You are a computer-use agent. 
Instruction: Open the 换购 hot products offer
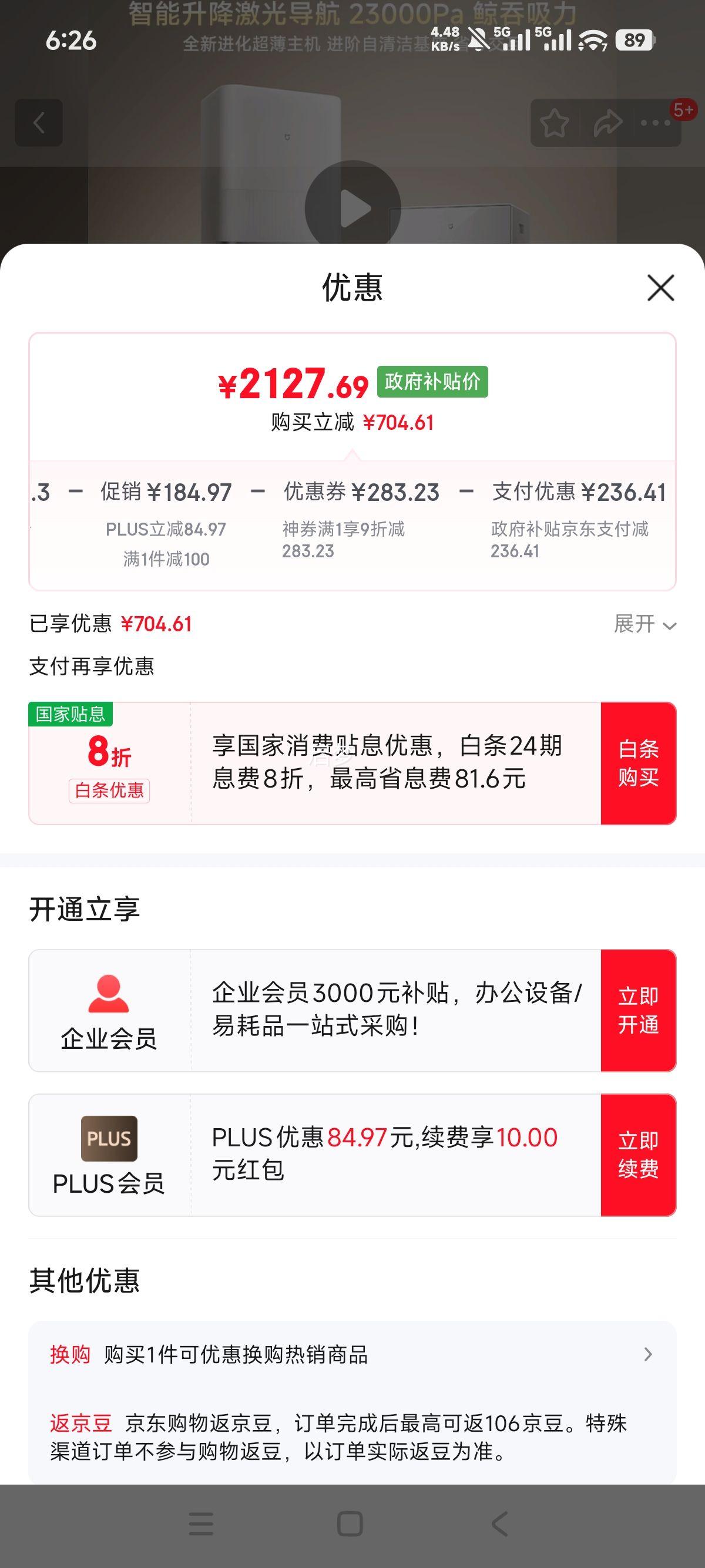pos(352,1354)
